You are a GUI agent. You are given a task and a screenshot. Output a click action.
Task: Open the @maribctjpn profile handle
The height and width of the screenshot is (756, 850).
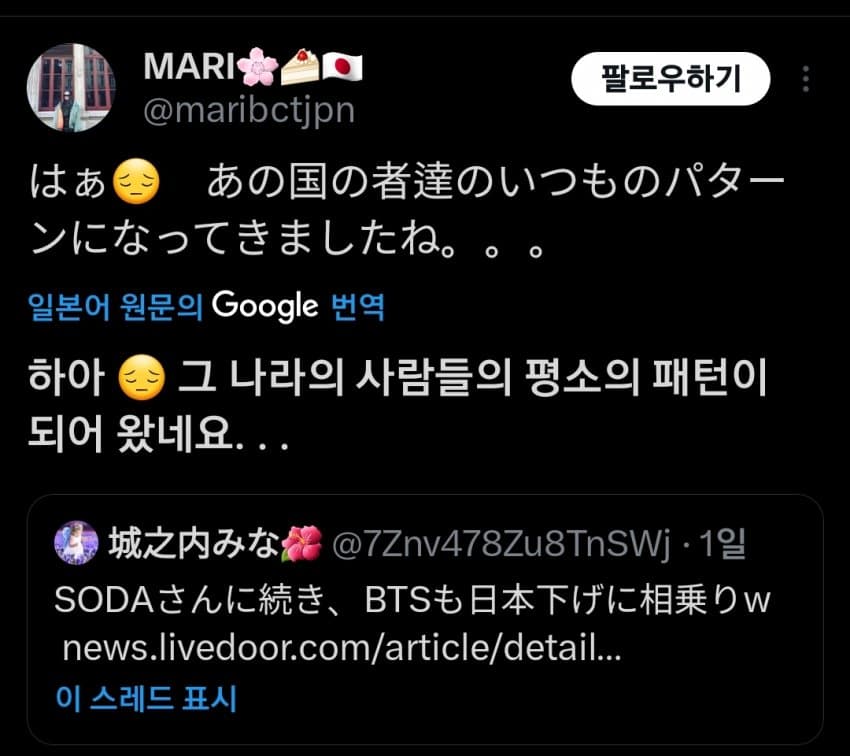click(249, 110)
